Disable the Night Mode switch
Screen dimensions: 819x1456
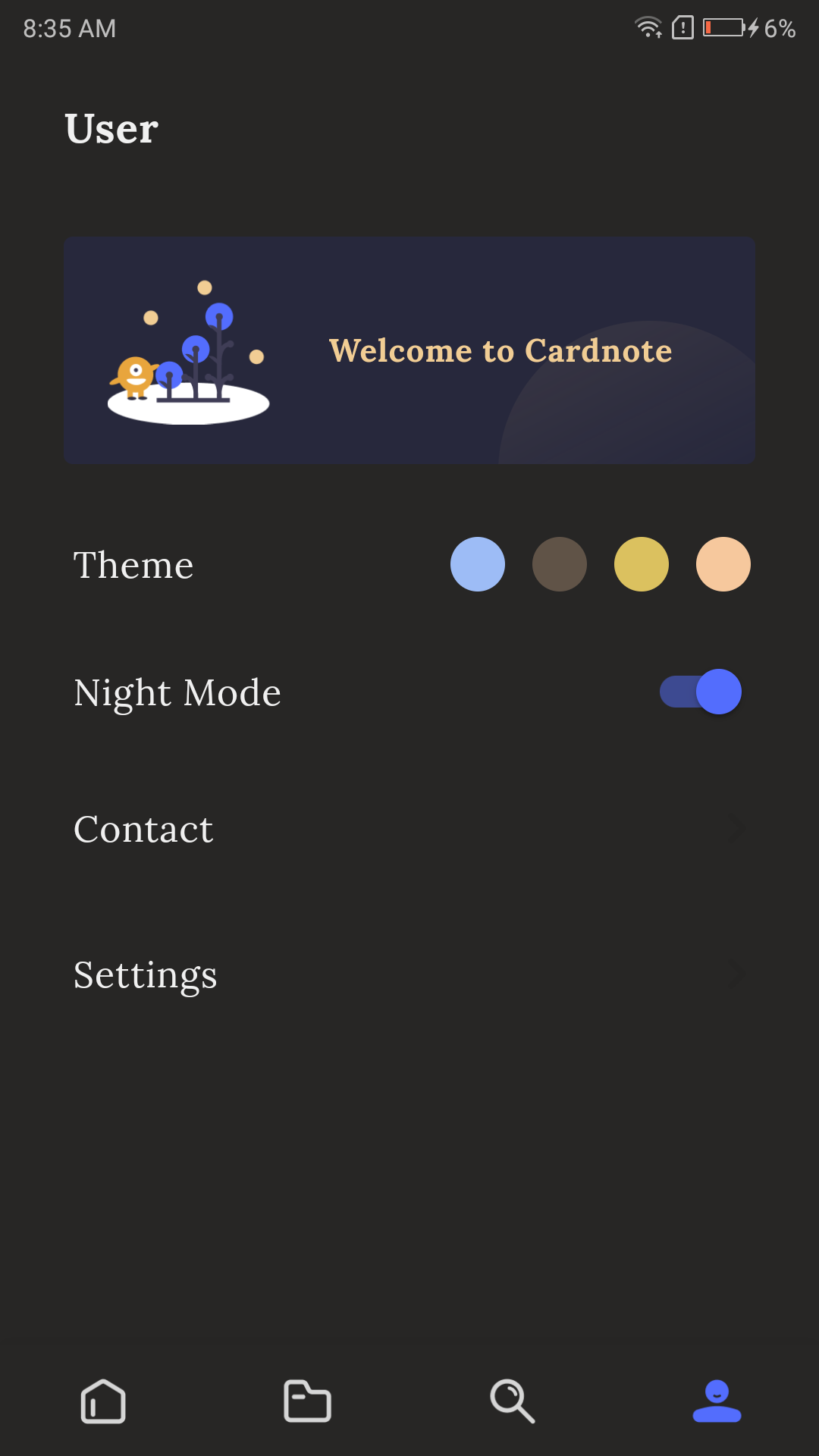click(x=701, y=692)
